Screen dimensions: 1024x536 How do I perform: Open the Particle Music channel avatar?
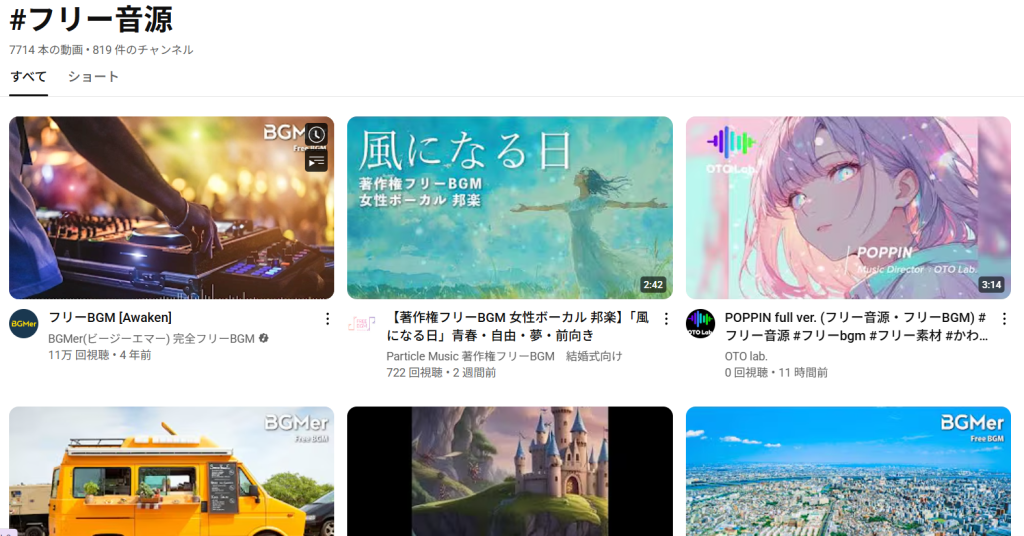click(362, 324)
